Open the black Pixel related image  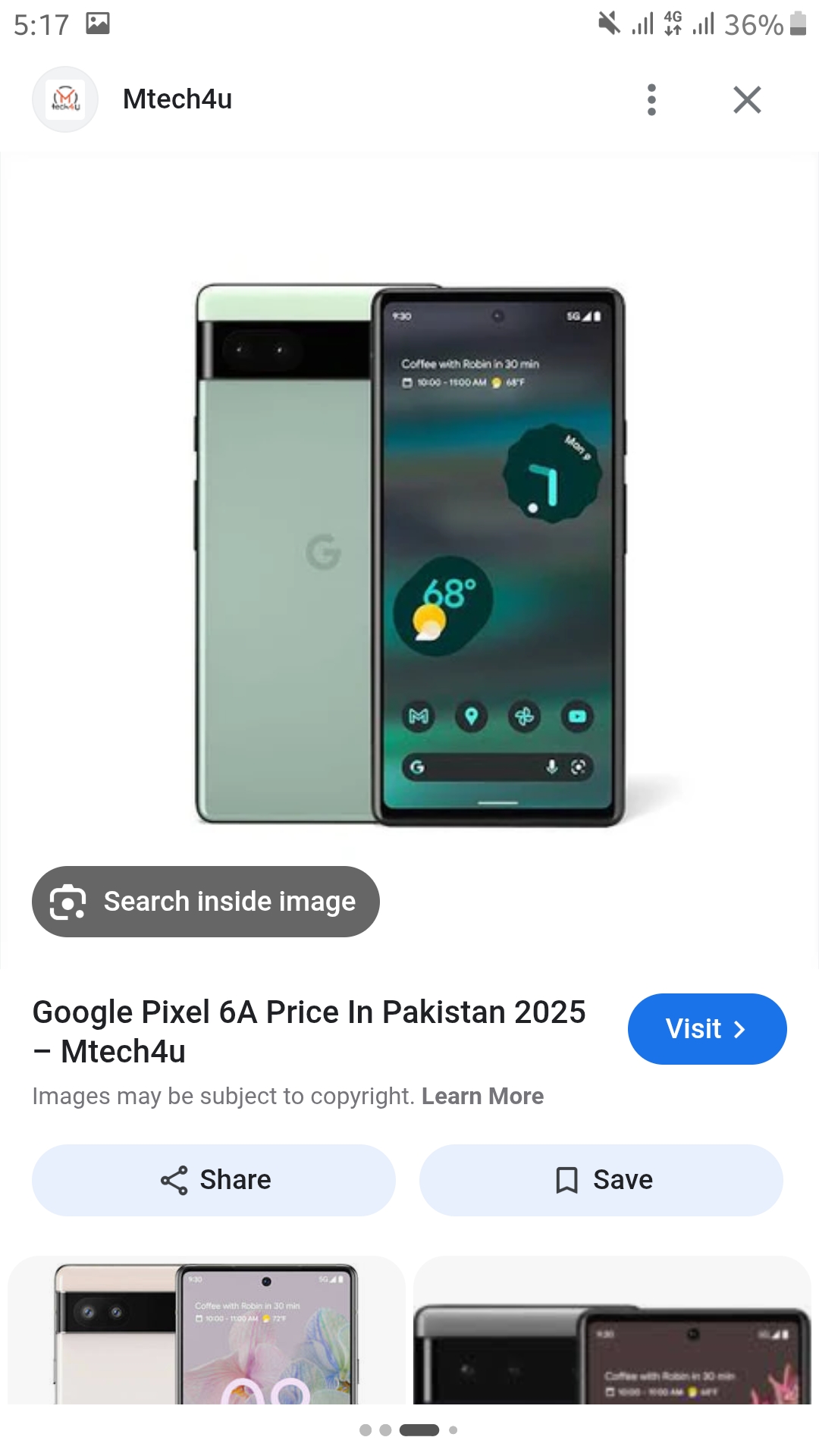pyautogui.click(x=612, y=1330)
